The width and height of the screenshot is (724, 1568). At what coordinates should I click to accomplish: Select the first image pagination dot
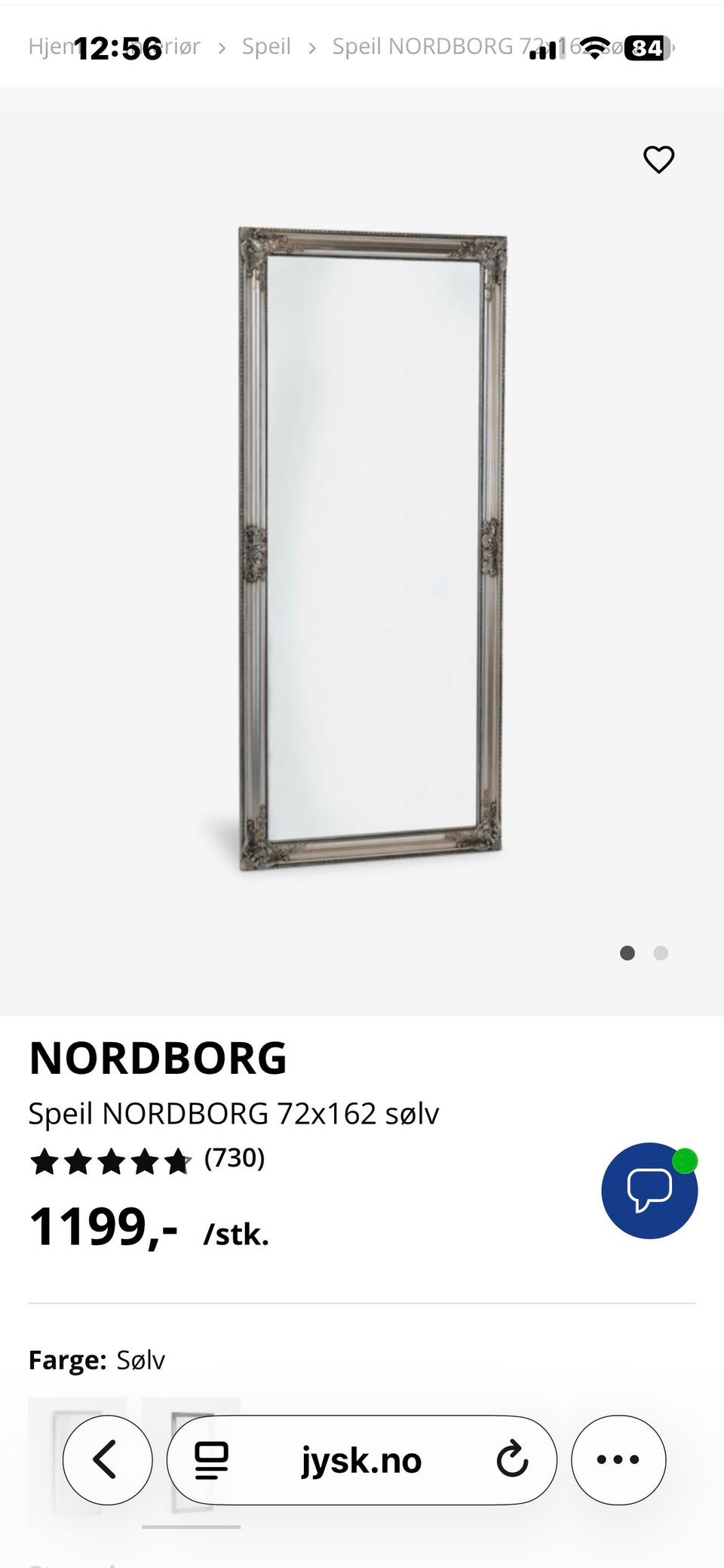tap(627, 953)
